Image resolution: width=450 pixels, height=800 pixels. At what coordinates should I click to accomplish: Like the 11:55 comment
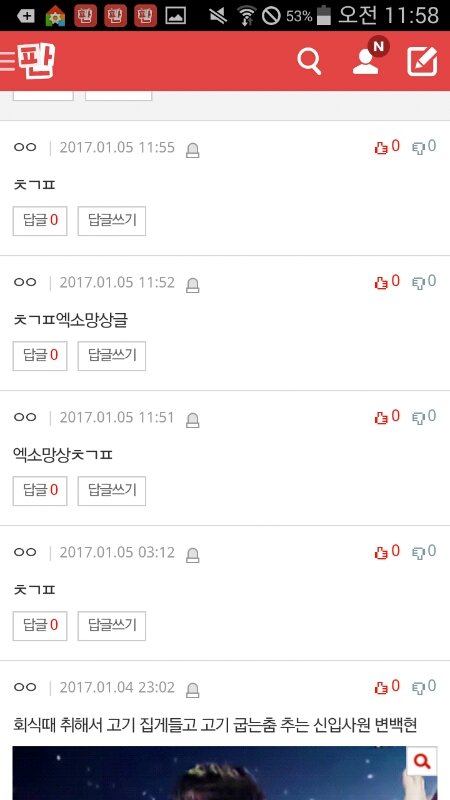(387, 147)
